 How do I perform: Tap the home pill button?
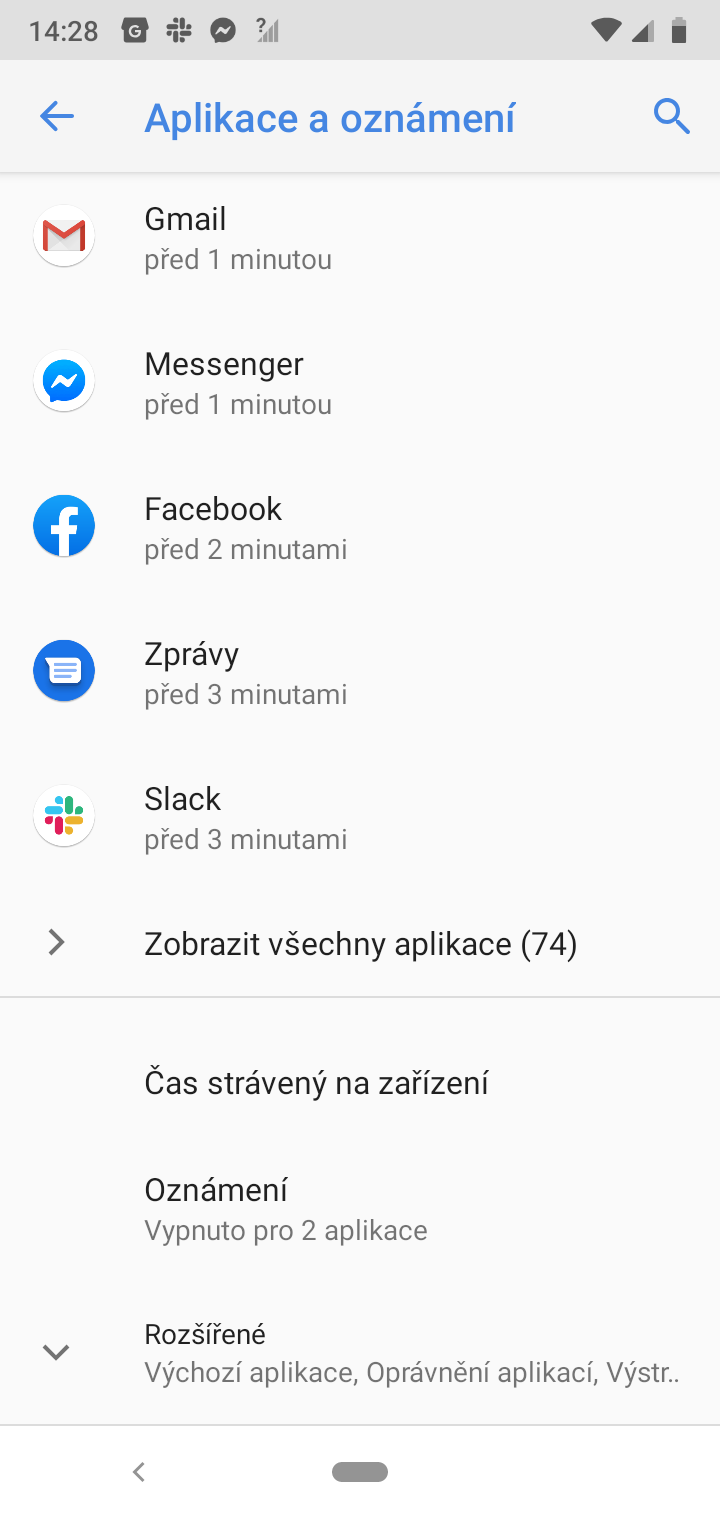click(360, 1471)
